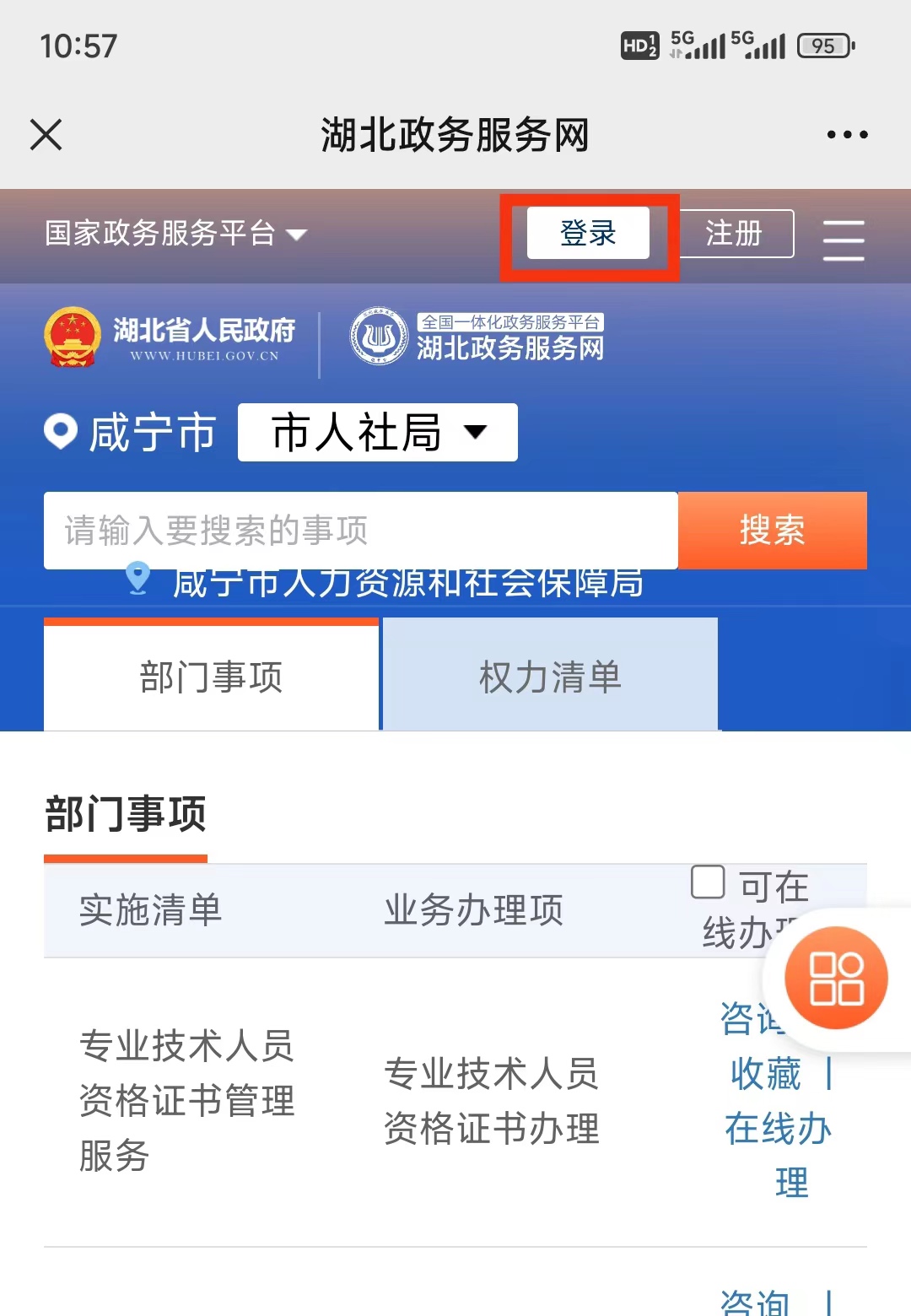Tap the 登录 login button
The height and width of the screenshot is (1316, 911).
click(588, 233)
